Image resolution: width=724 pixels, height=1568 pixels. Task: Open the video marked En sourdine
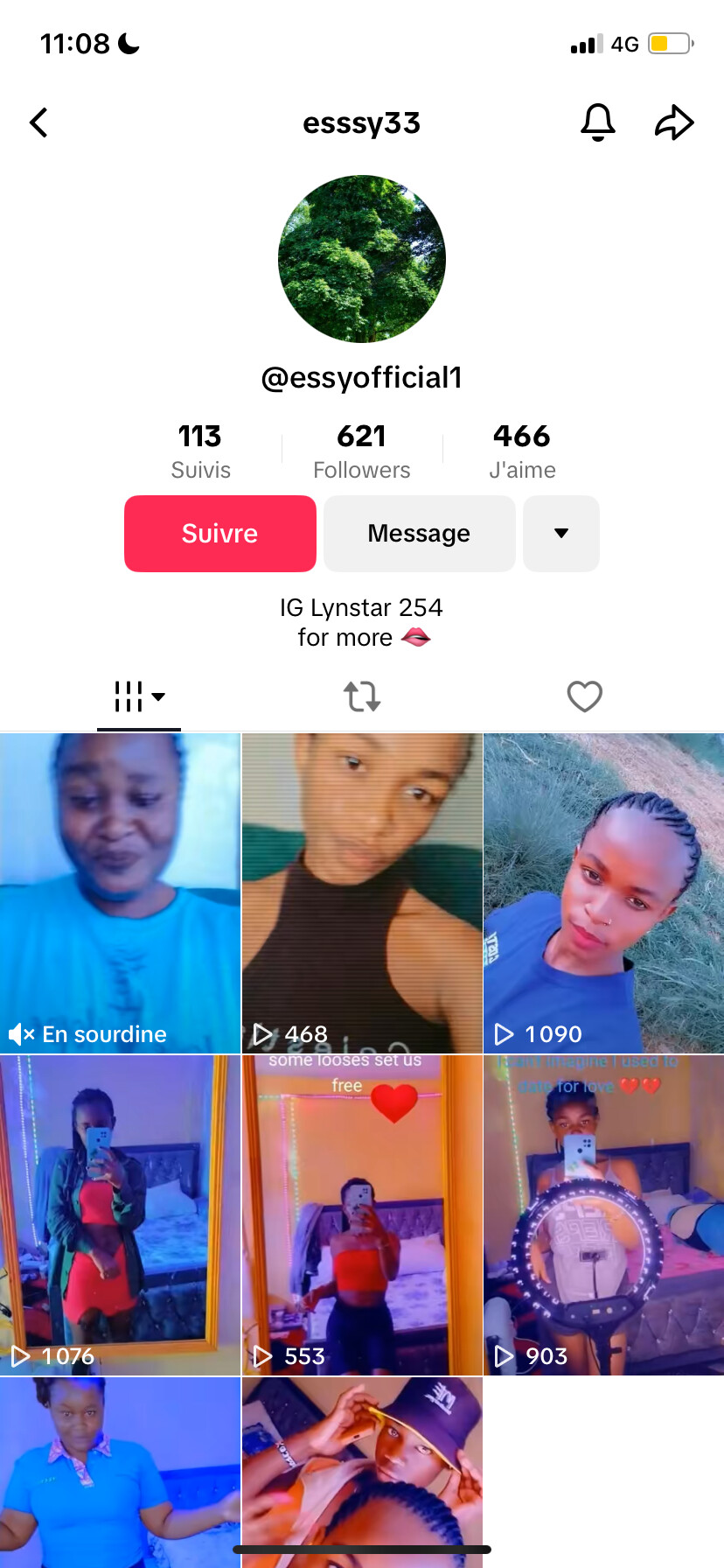(120, 892)
